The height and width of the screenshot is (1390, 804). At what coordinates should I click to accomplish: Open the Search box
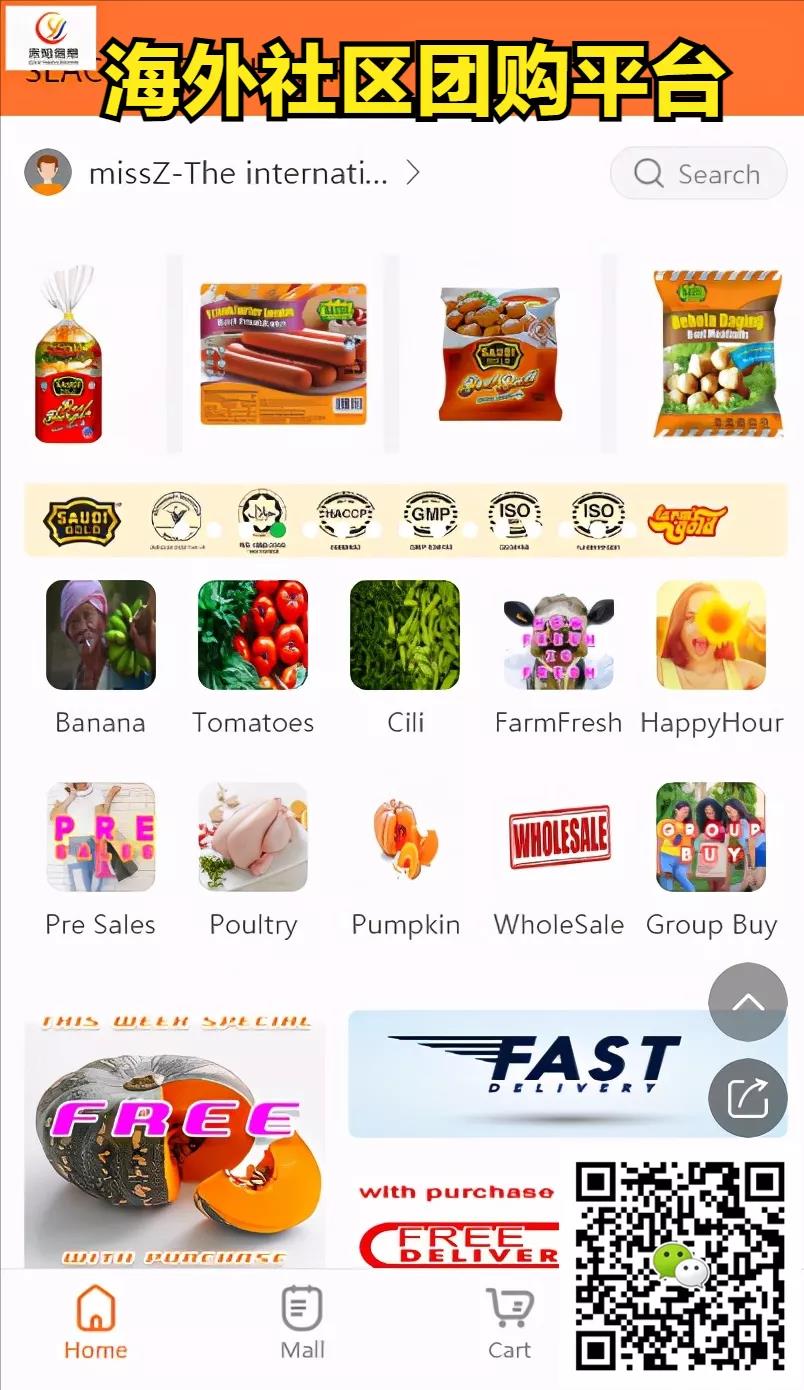click(x=698, y=174)
